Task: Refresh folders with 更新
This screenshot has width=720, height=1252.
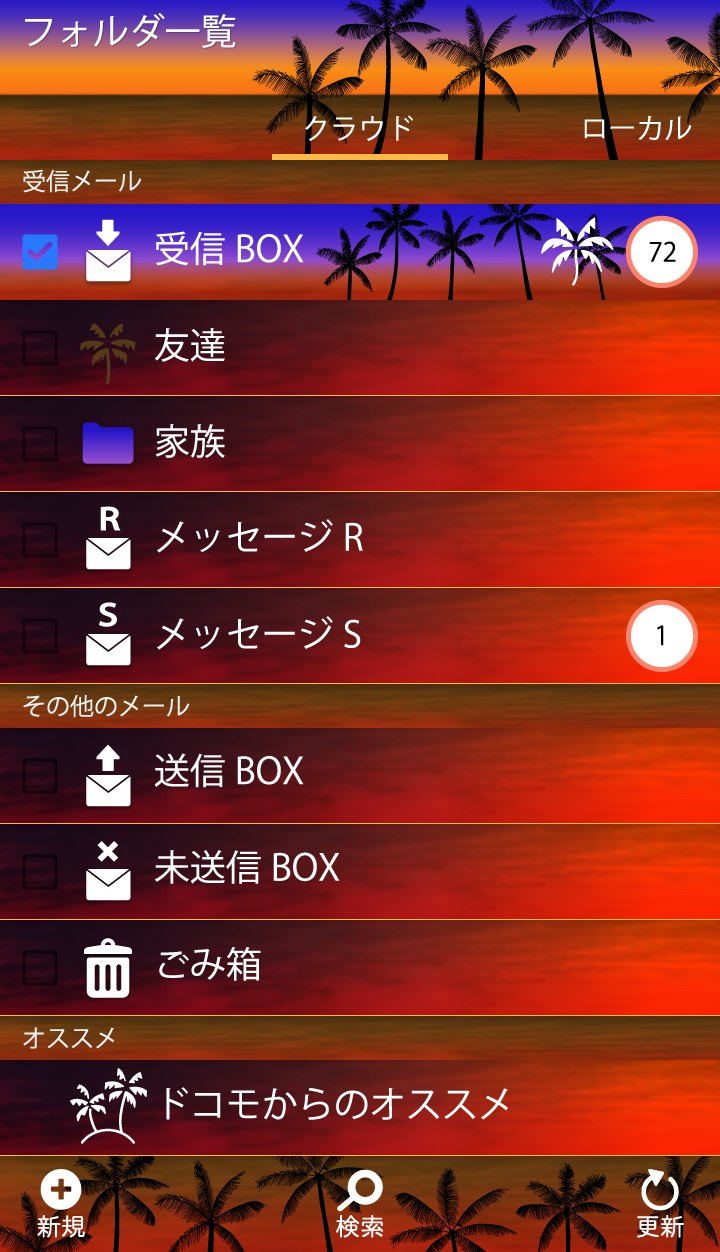Action: pos(660,1205)
